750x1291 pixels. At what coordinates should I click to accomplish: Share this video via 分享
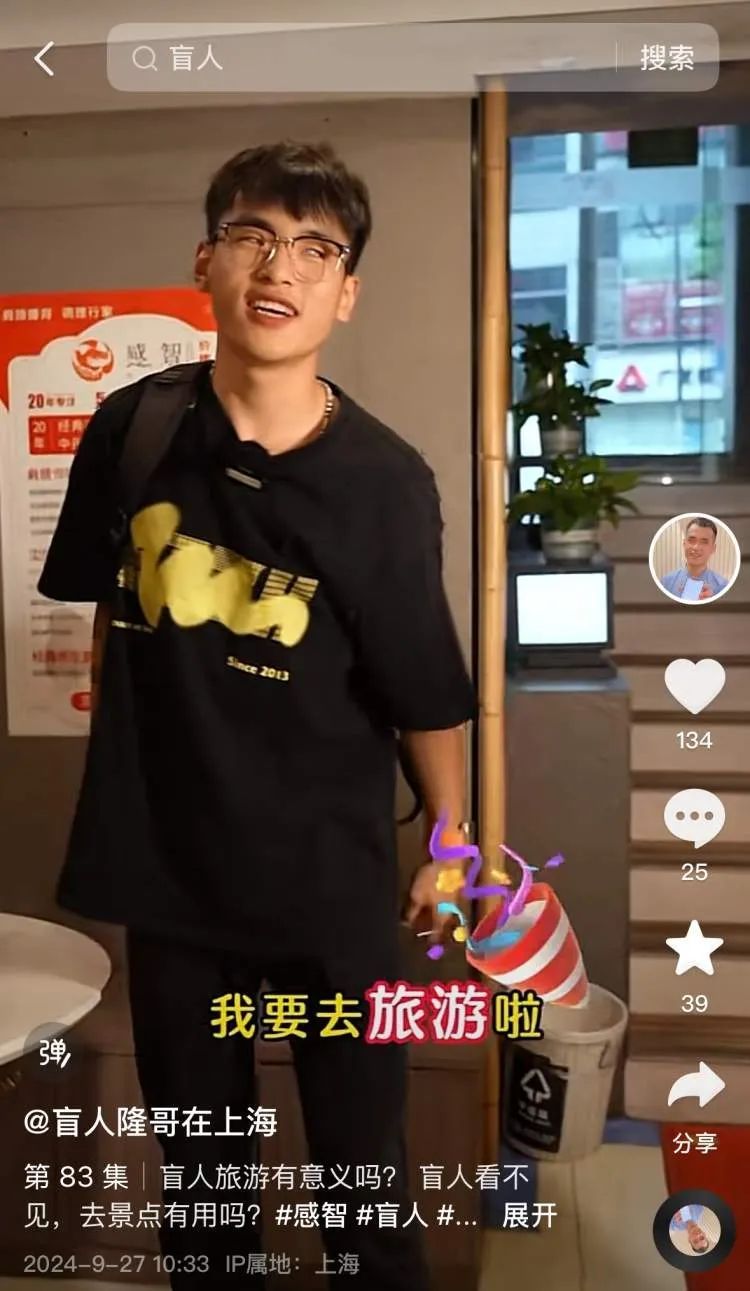tap(695, 1088)
